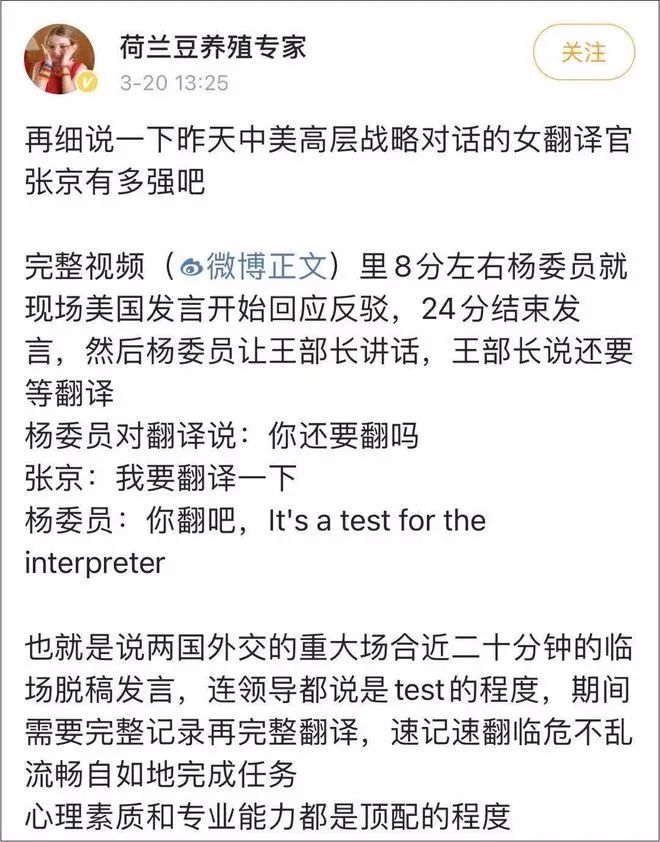Open the author's profile avatar
This screenshot has height=842, width=660.
[60, 59]
